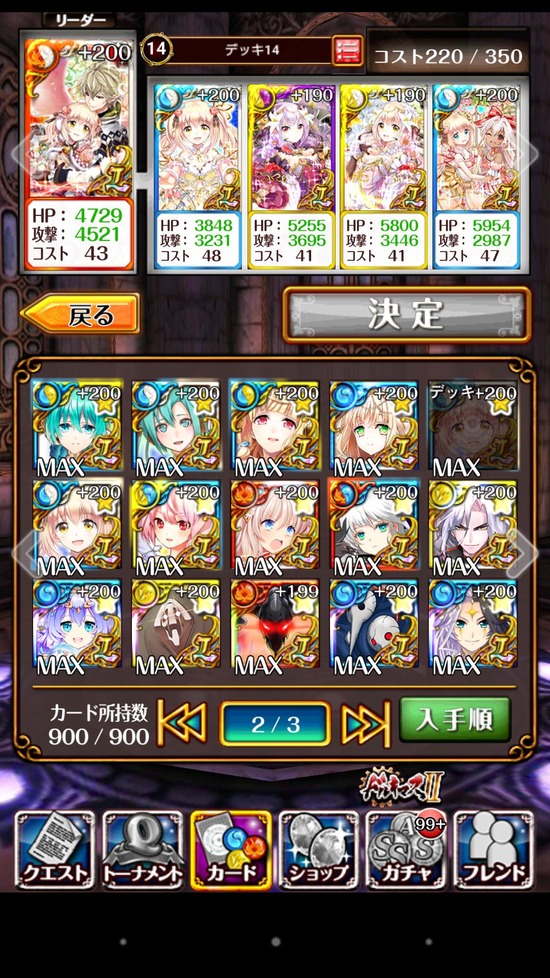Show the previous deck with left arrow
This screenshot has height=978, width=550.
[17, 153]
